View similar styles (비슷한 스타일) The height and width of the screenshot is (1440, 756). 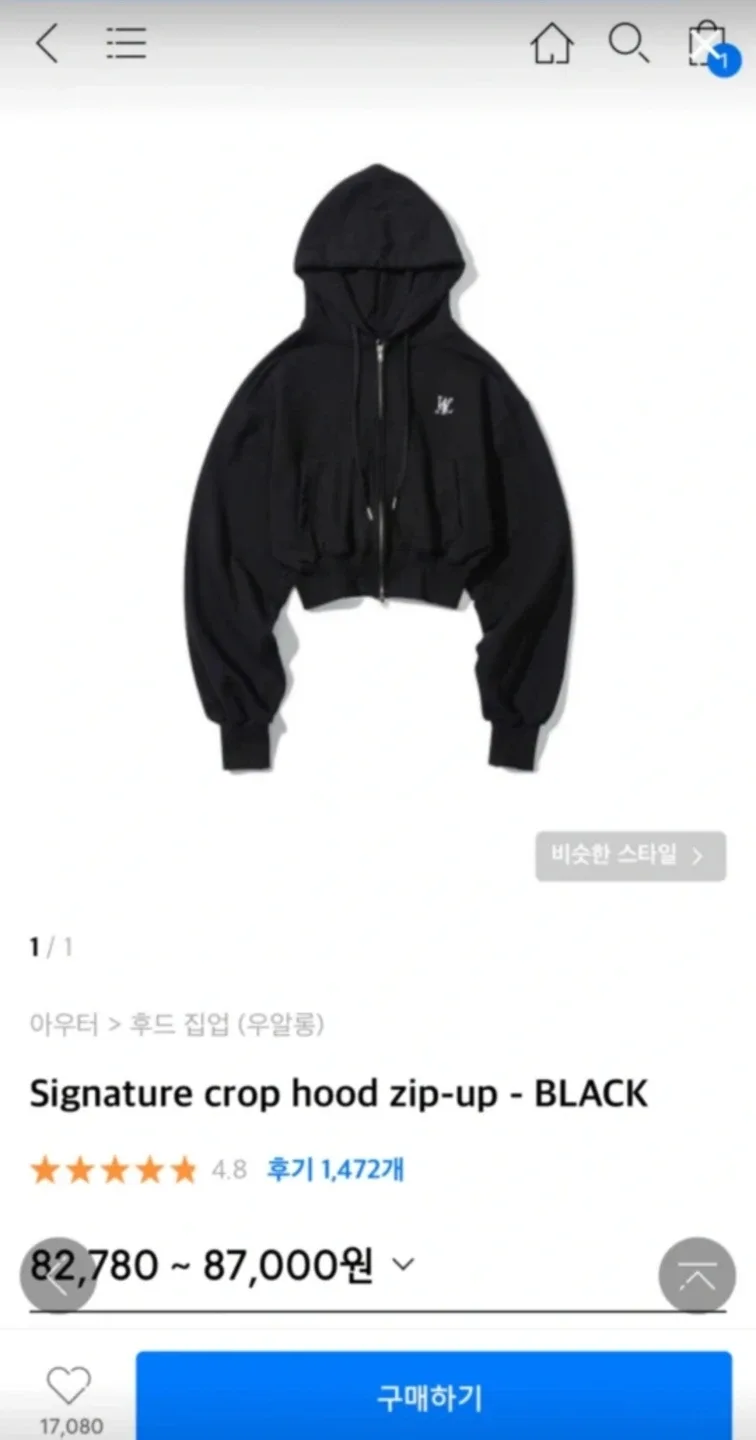(x=630, y=856)
